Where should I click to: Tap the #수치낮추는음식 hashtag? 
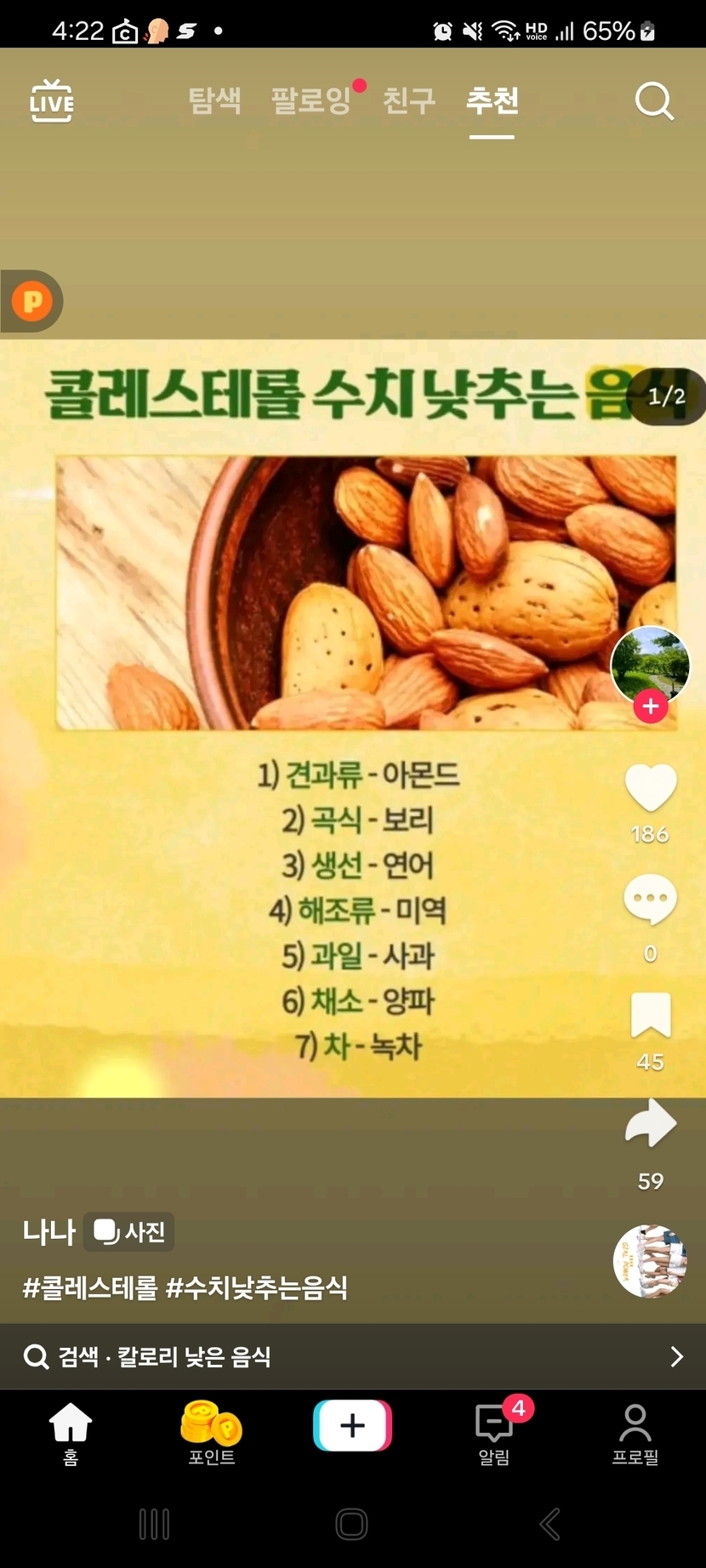click(257, 1287)
